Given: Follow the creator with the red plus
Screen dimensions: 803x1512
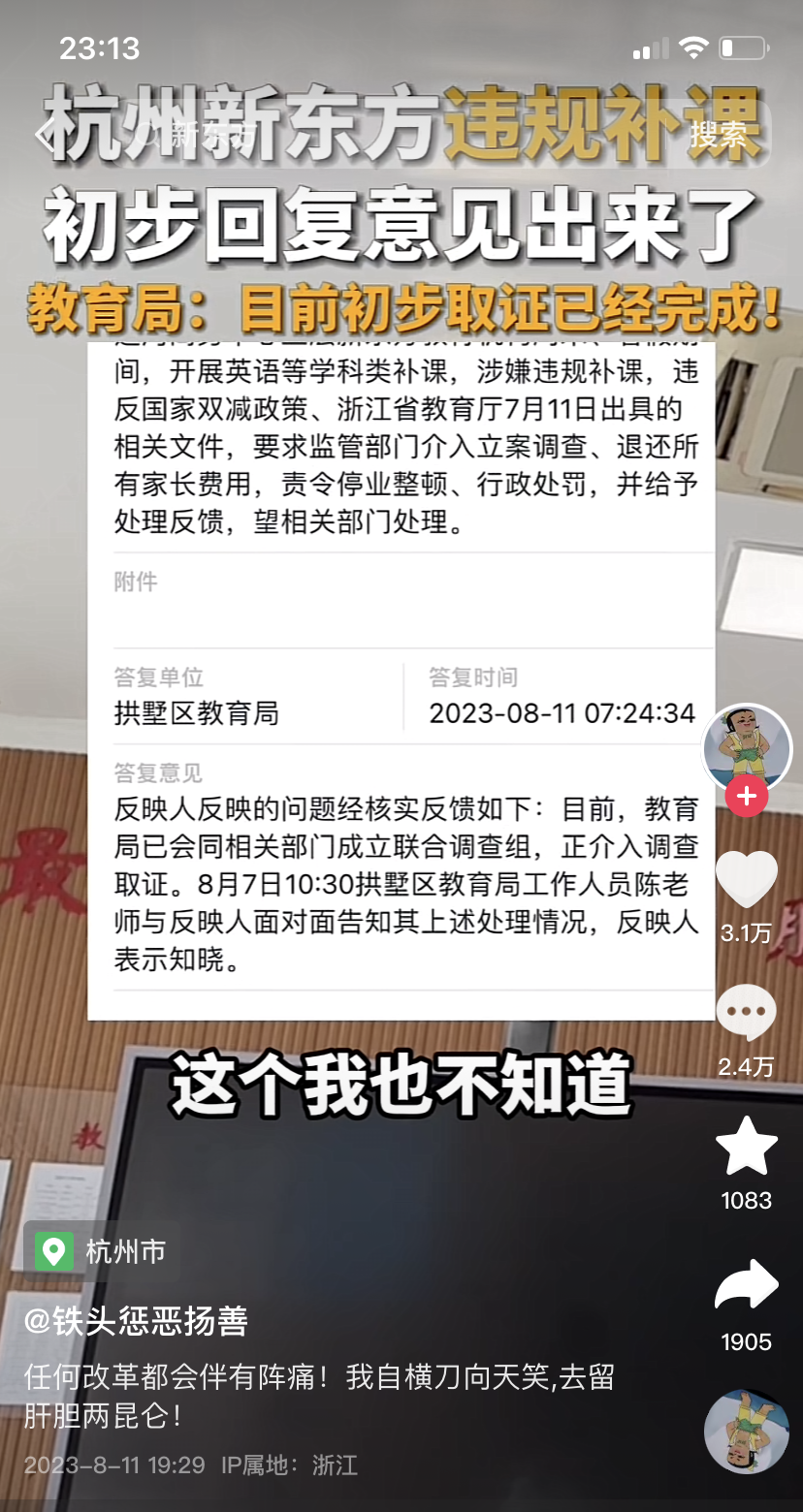Looking at the screenshot, I should (x=746, y=797).
